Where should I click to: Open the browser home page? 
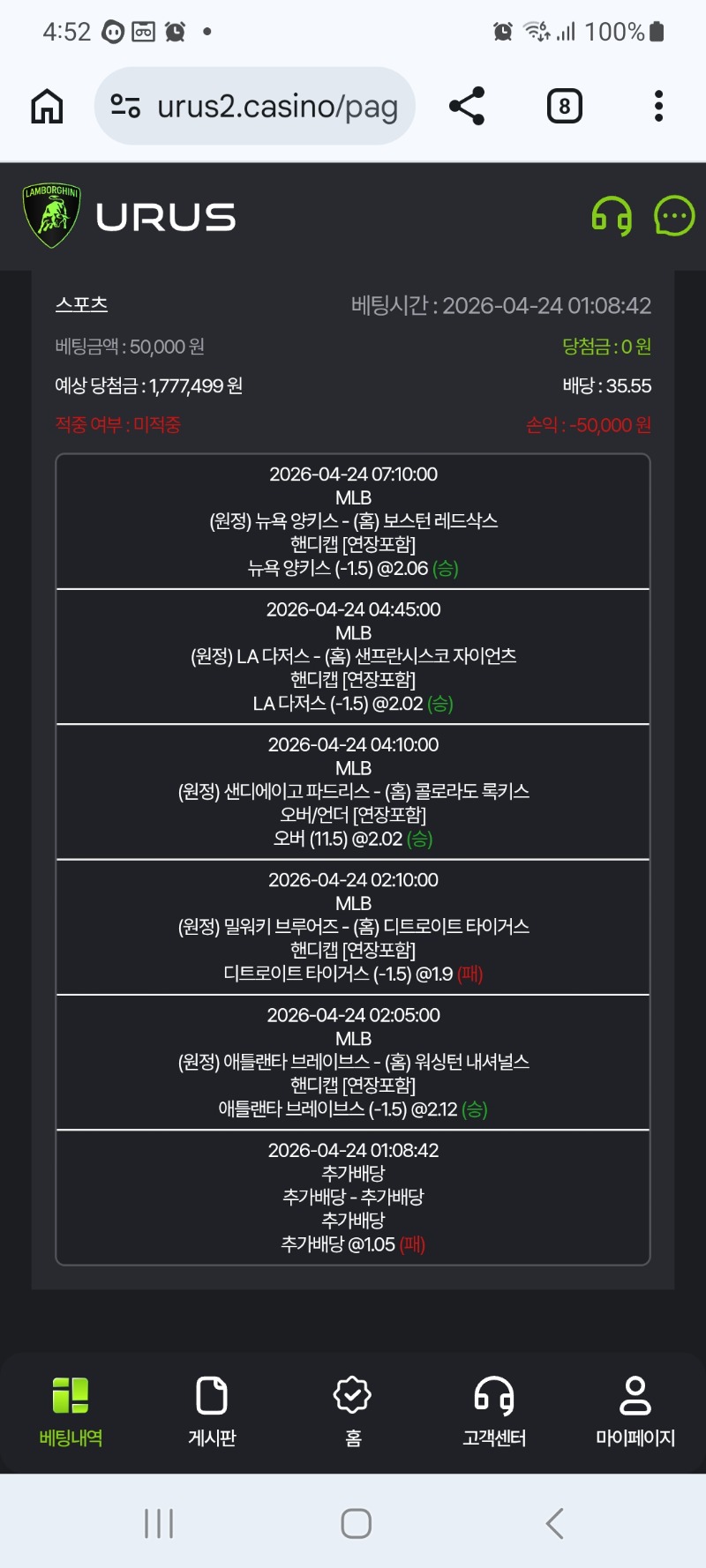pyautogui.click(x=47, y=107)
